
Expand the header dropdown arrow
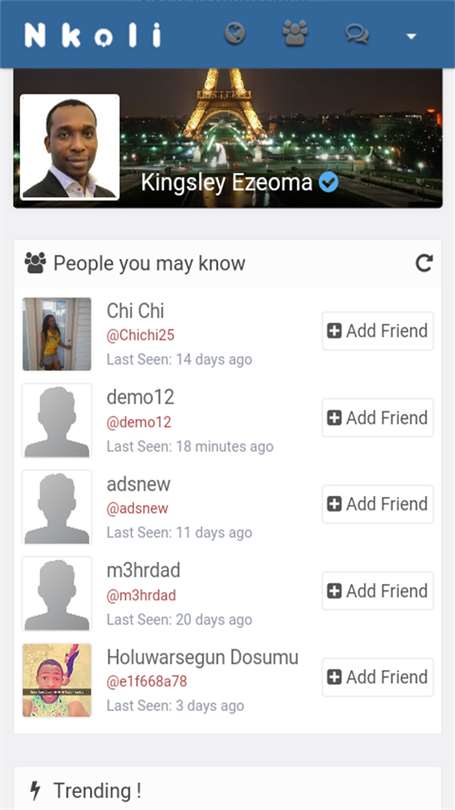pyautogui.click(x=411, y=36)
